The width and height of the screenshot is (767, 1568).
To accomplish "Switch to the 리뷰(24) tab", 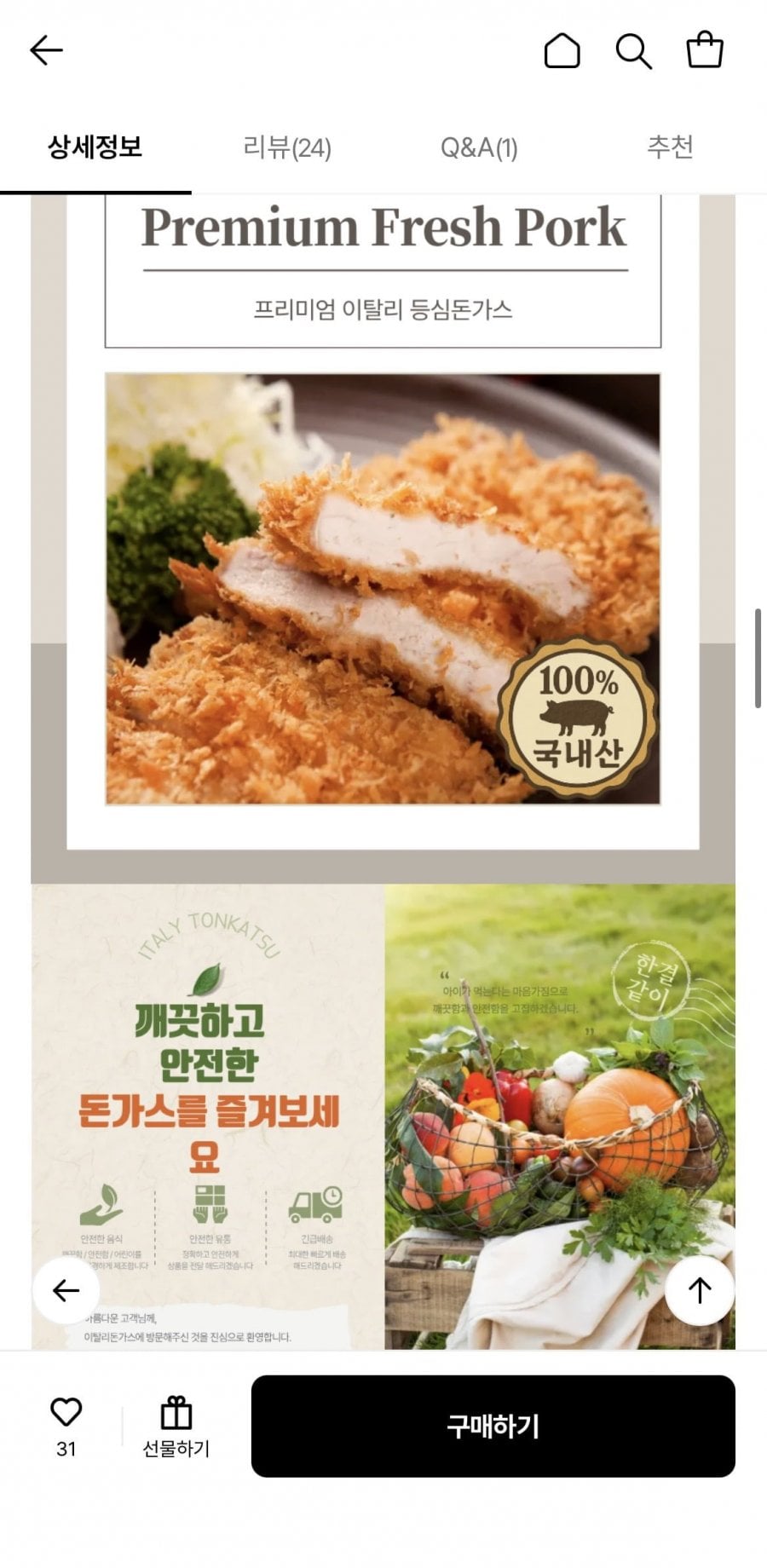I will [287, 148].
